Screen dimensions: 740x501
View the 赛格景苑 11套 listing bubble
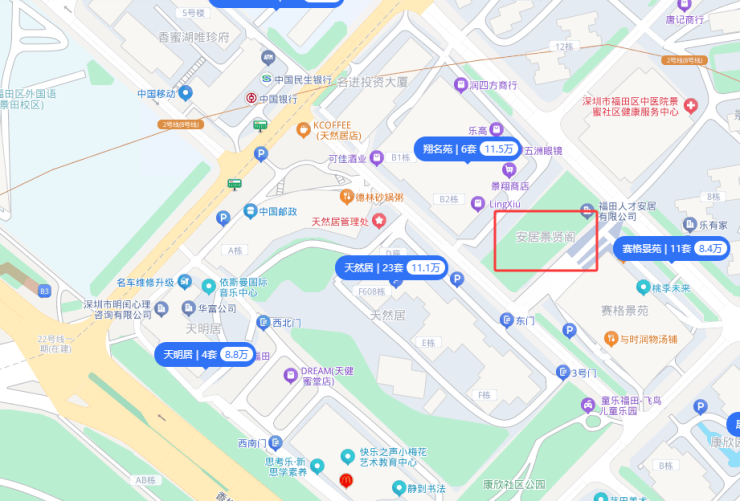point(672,248)
